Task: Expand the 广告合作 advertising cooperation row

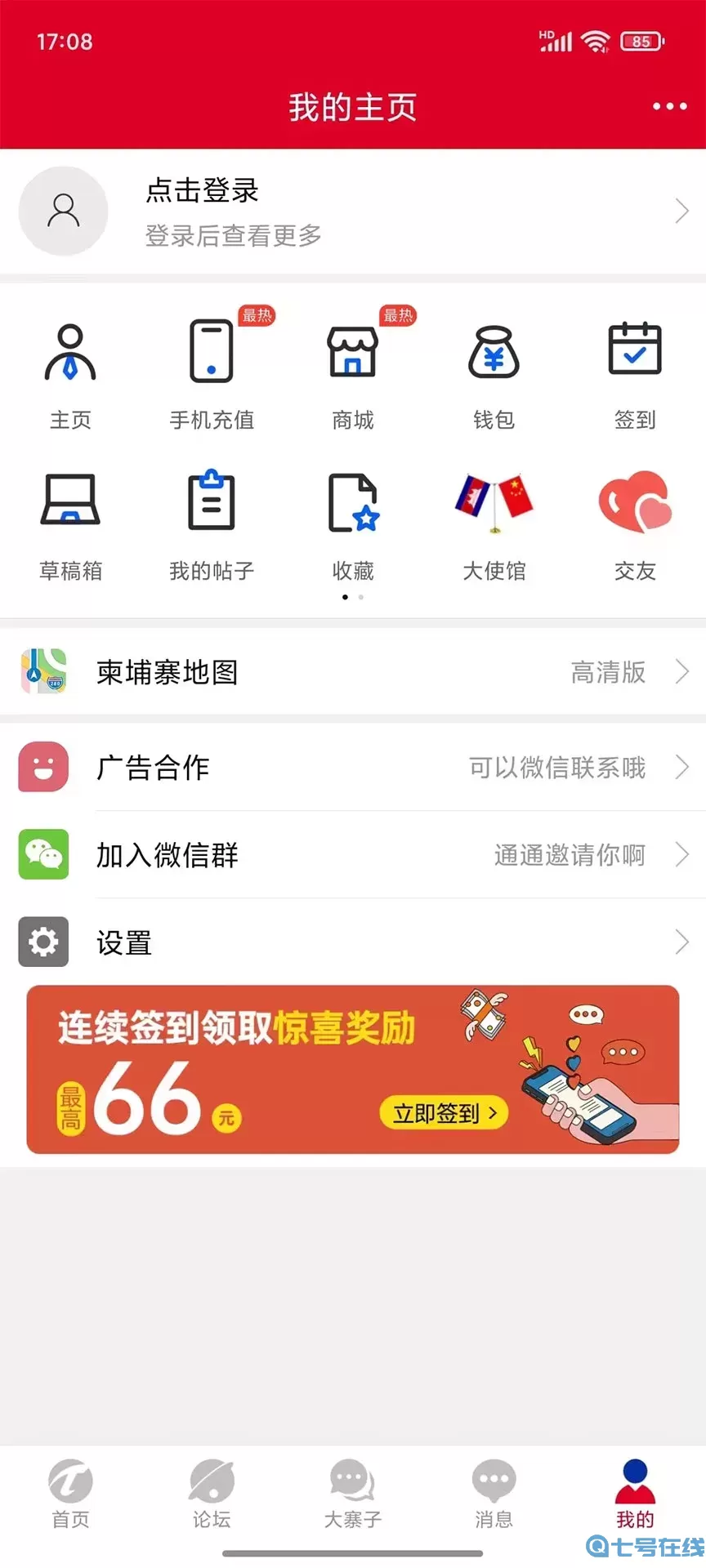Action: pos(353,768)
